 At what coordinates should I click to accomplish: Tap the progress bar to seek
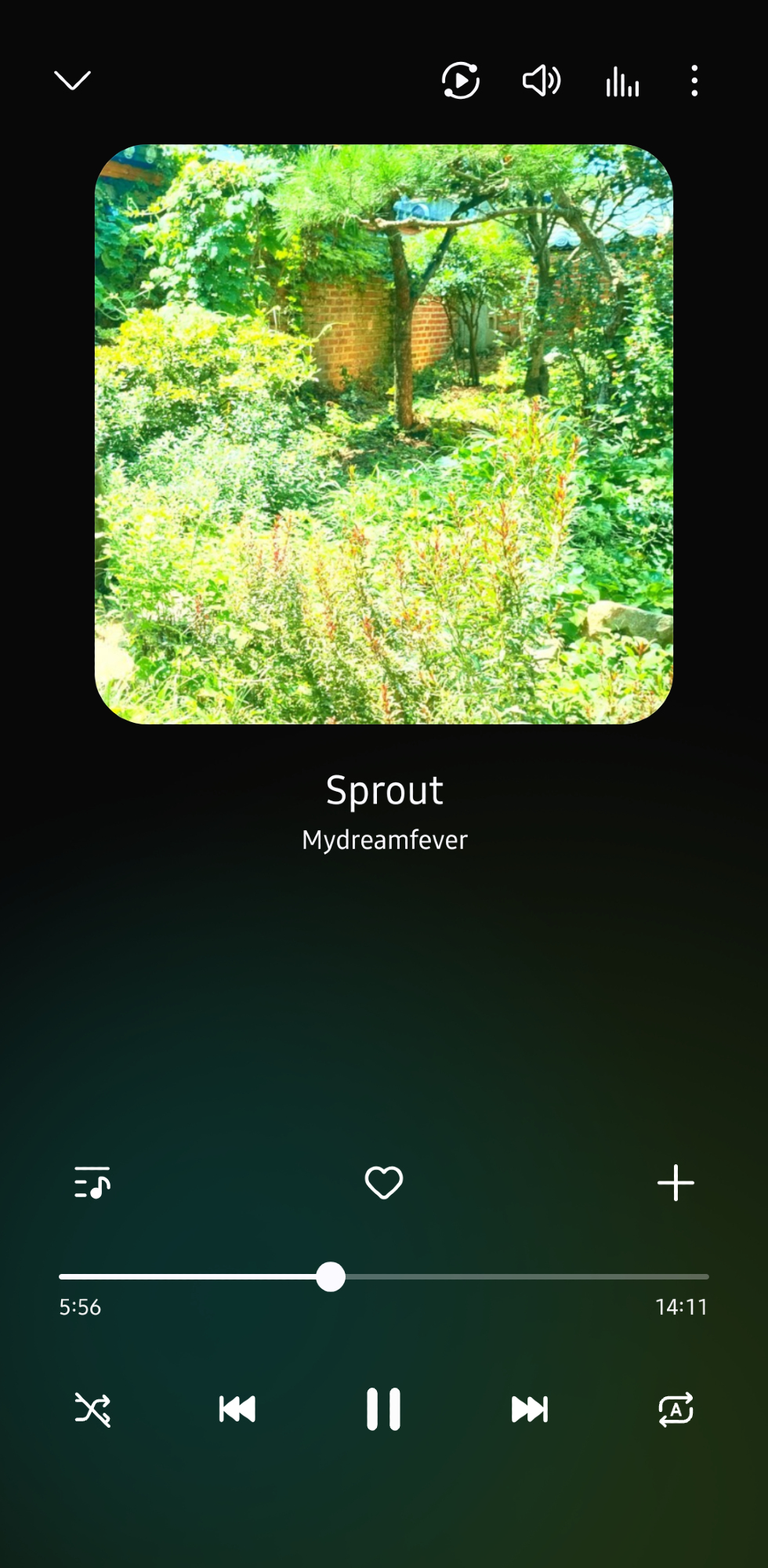point(509,1276)
